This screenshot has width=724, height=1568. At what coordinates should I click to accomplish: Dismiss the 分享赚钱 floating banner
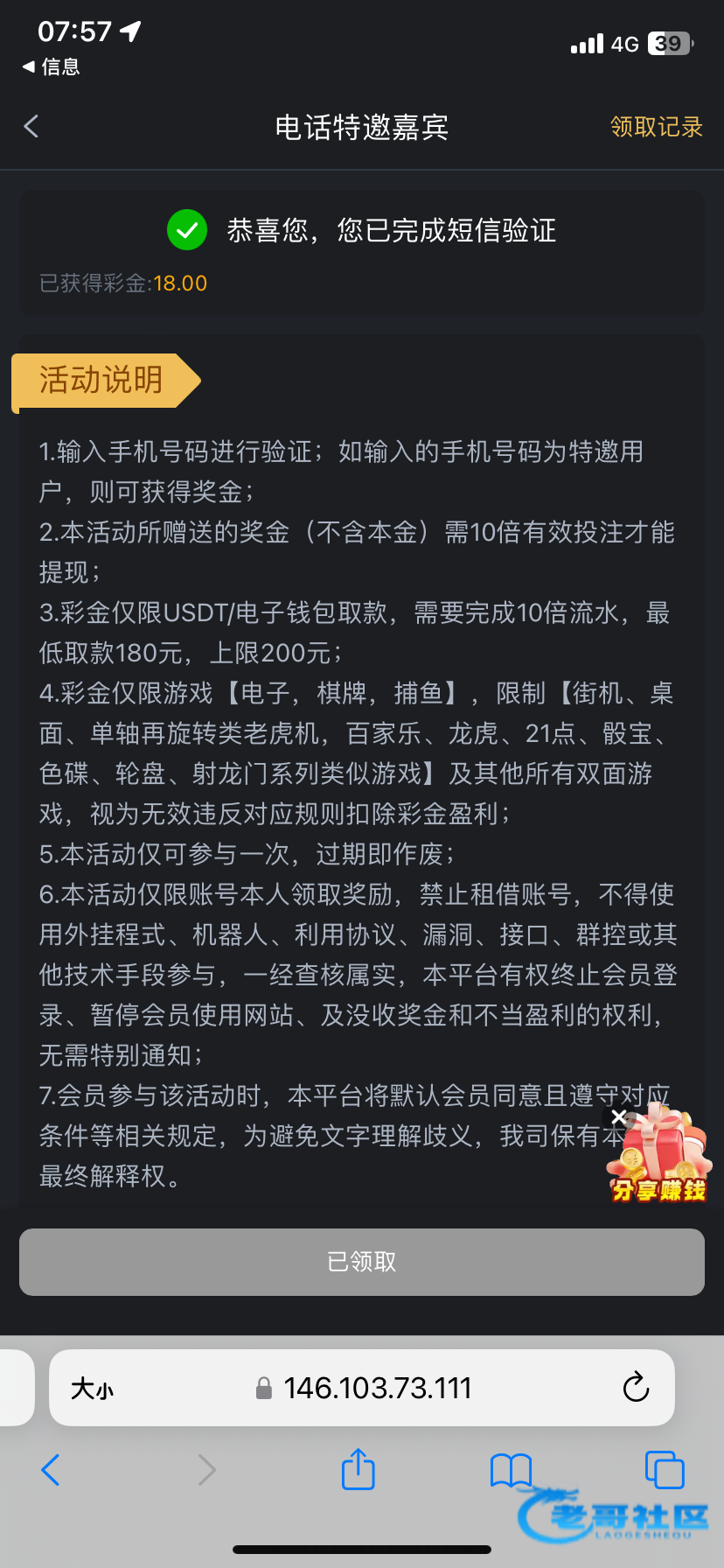tap(619, 1117)
